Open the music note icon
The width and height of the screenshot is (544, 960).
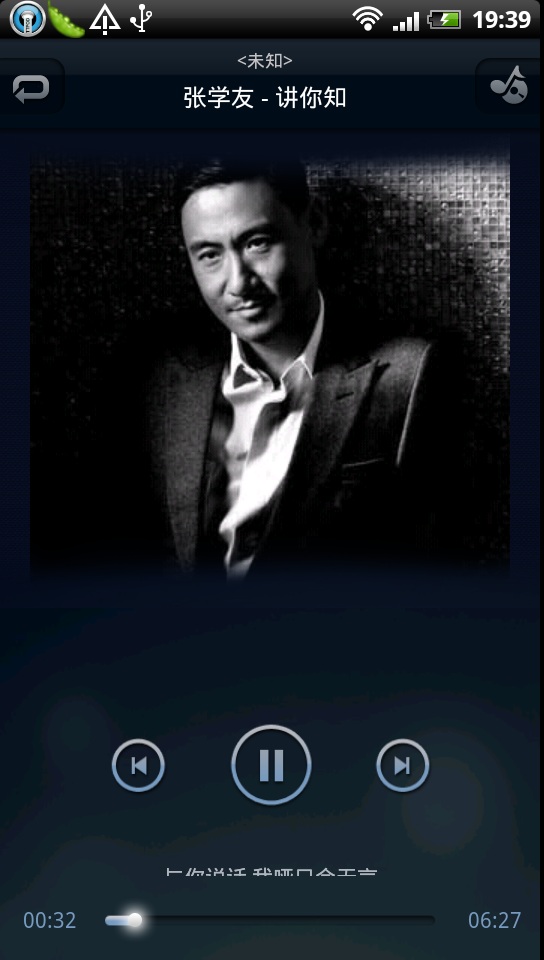pyautogui.click(x=509, y=85)
